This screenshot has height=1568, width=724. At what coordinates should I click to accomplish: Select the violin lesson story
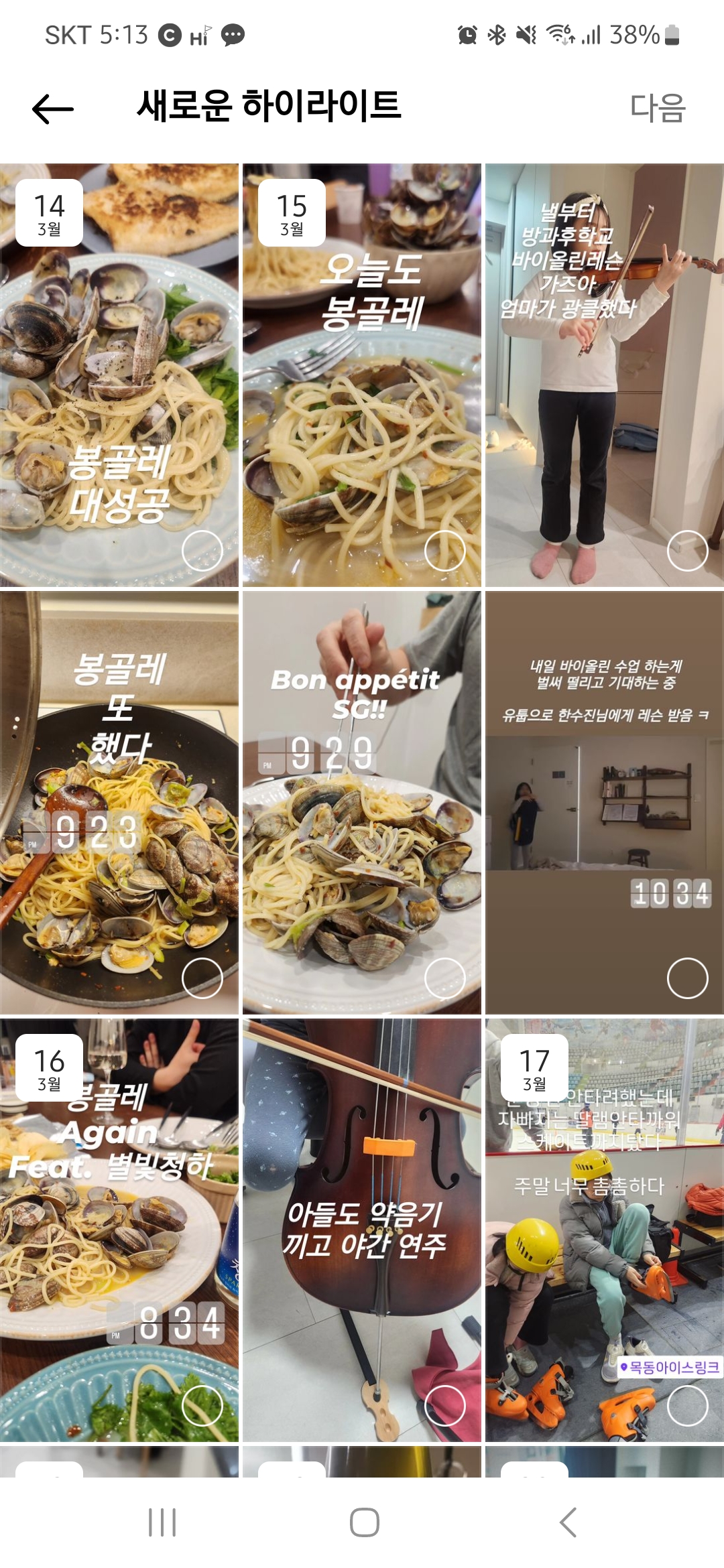[x=605, y=375]
